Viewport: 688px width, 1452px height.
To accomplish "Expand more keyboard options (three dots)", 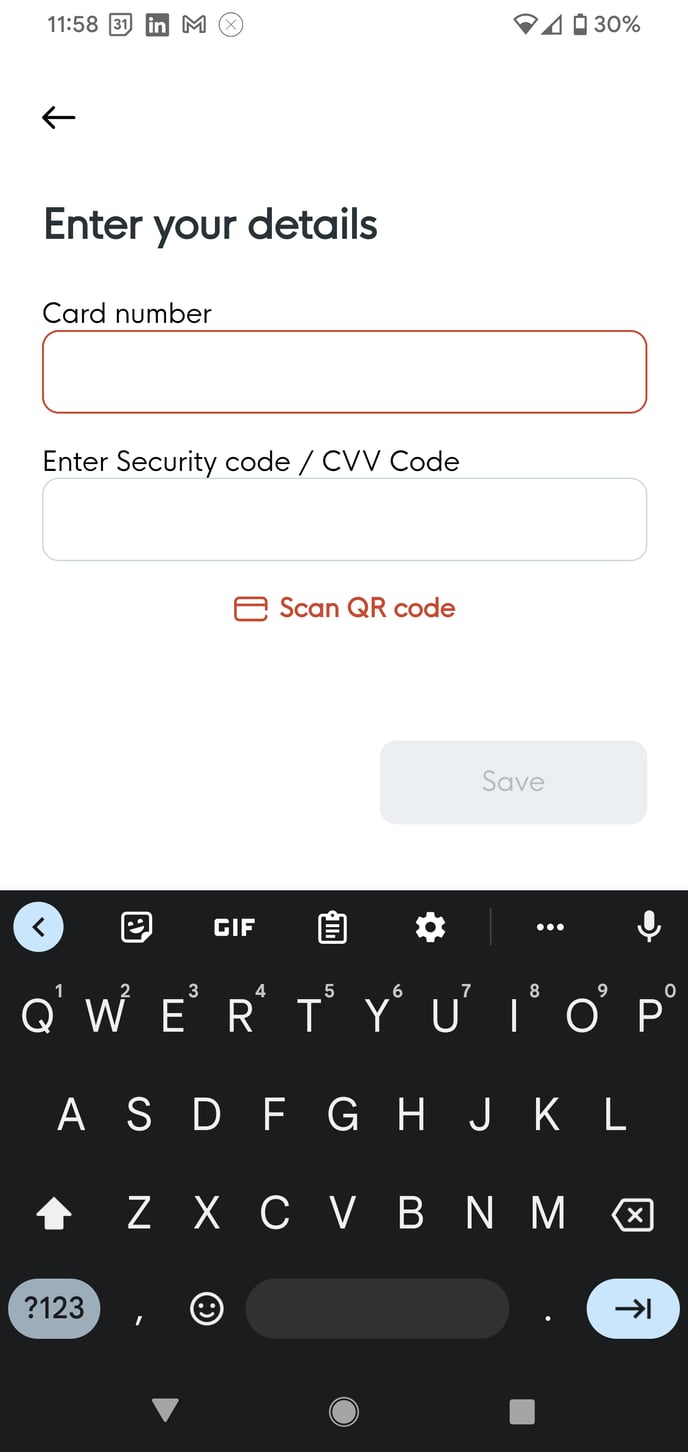I will [550, 928].
